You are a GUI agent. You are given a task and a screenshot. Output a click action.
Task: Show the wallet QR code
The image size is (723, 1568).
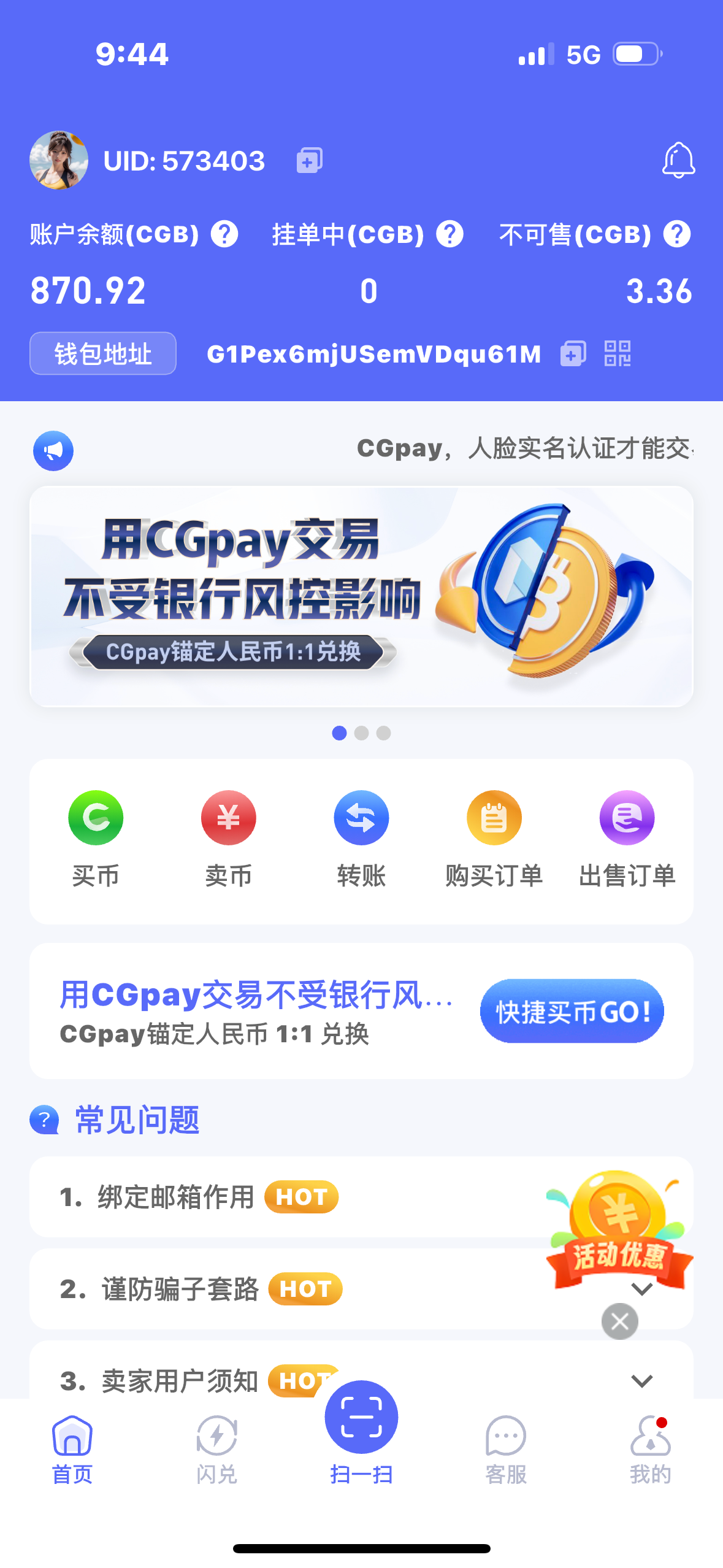(x=617, y=354)
